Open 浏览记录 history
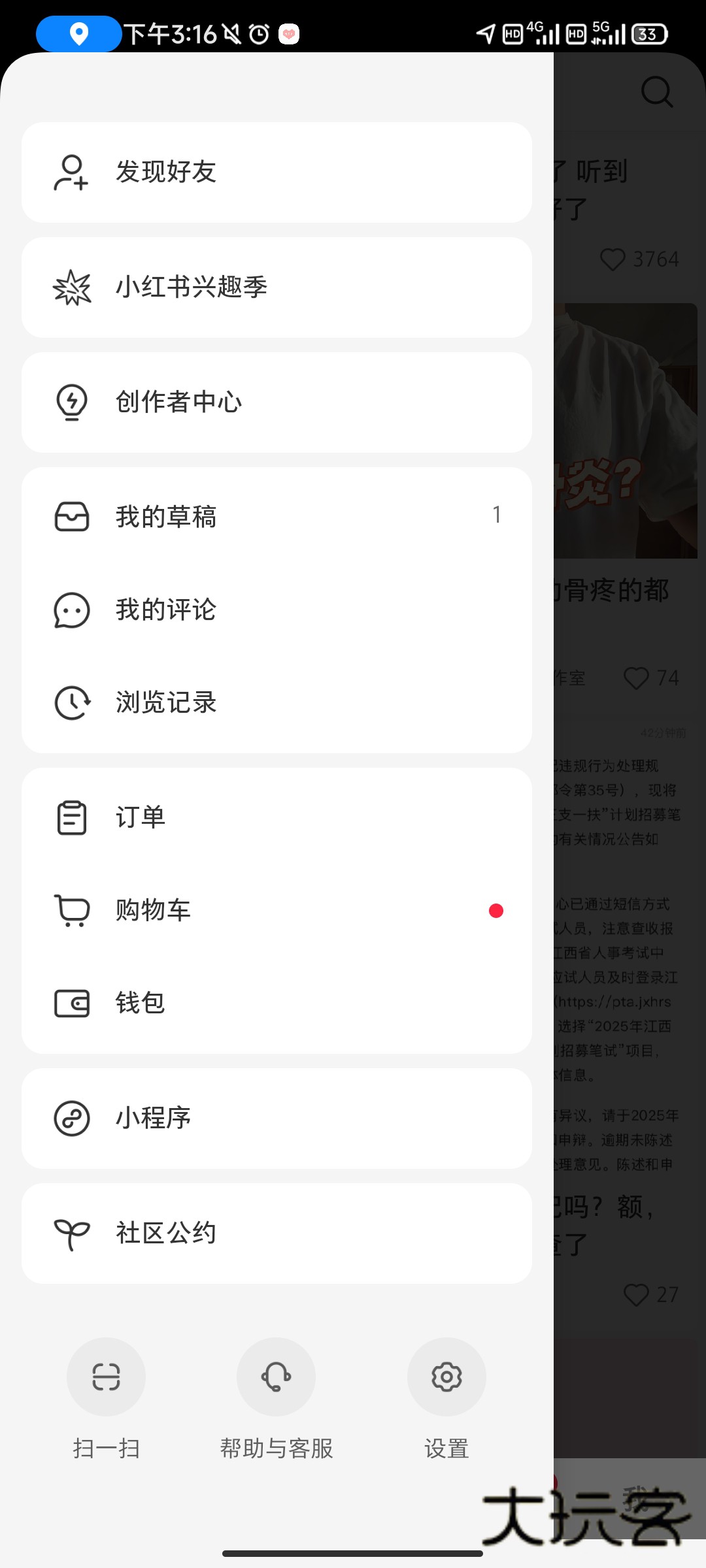 [x=276, y=703]
